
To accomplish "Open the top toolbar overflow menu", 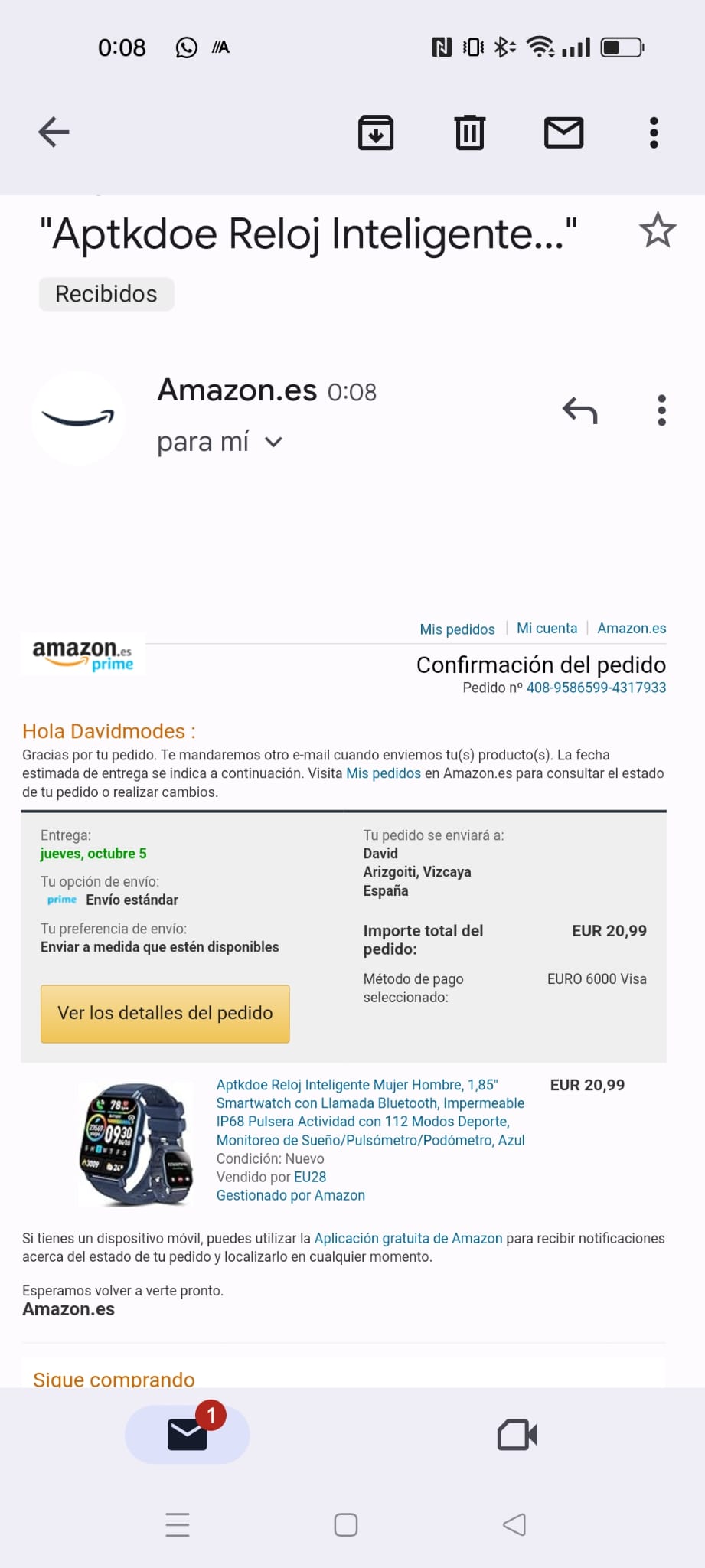I will click(653, 132).
